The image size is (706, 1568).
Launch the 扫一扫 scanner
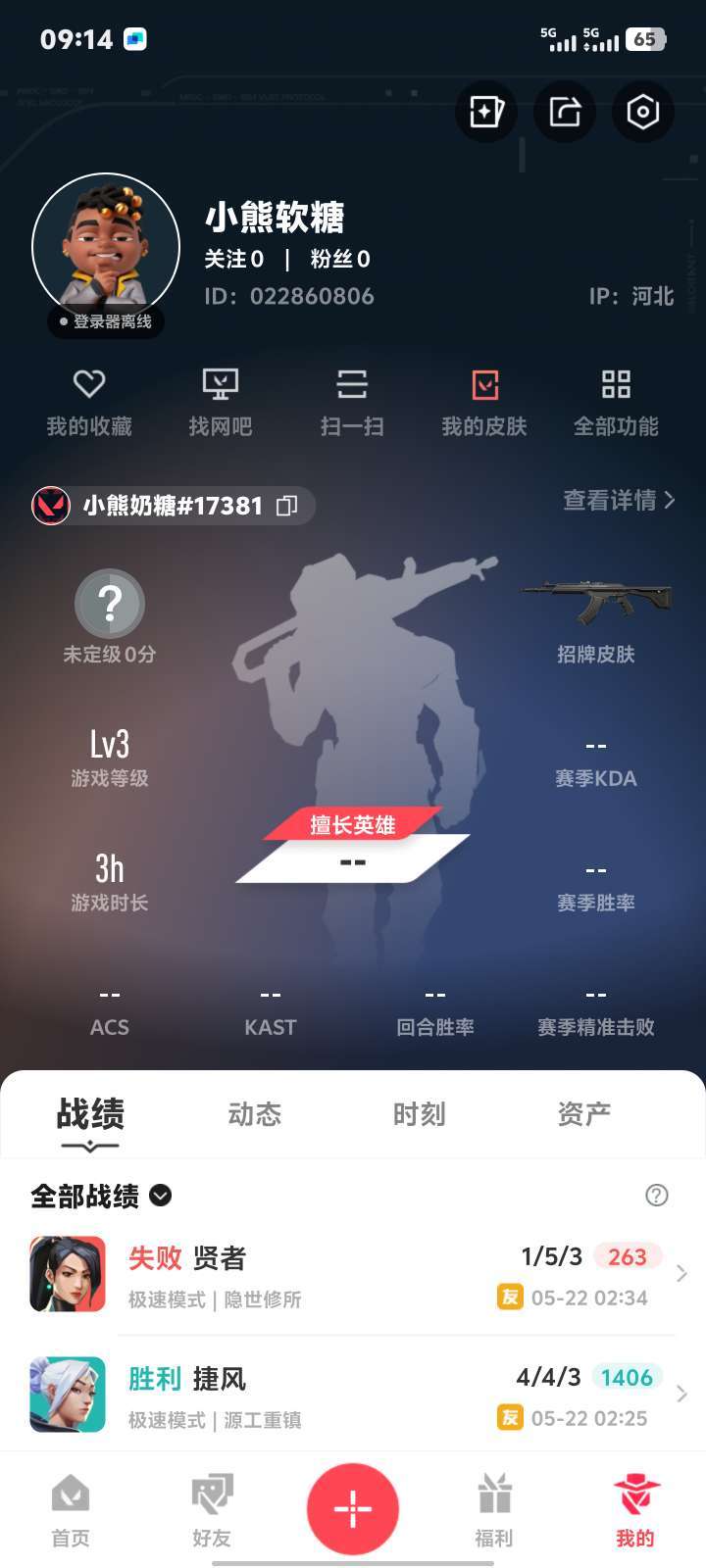(x=352, y=403)
